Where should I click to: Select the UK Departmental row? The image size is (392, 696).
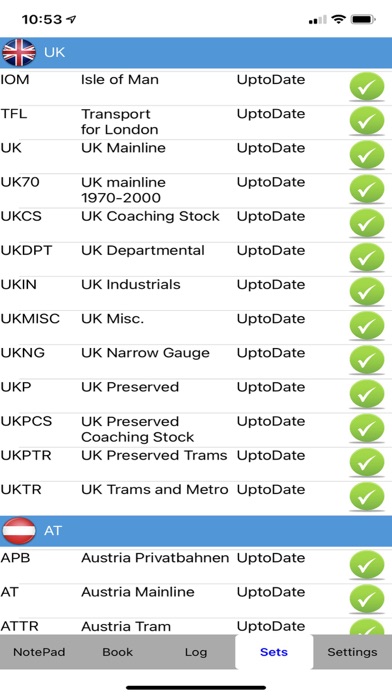(196, 259)
